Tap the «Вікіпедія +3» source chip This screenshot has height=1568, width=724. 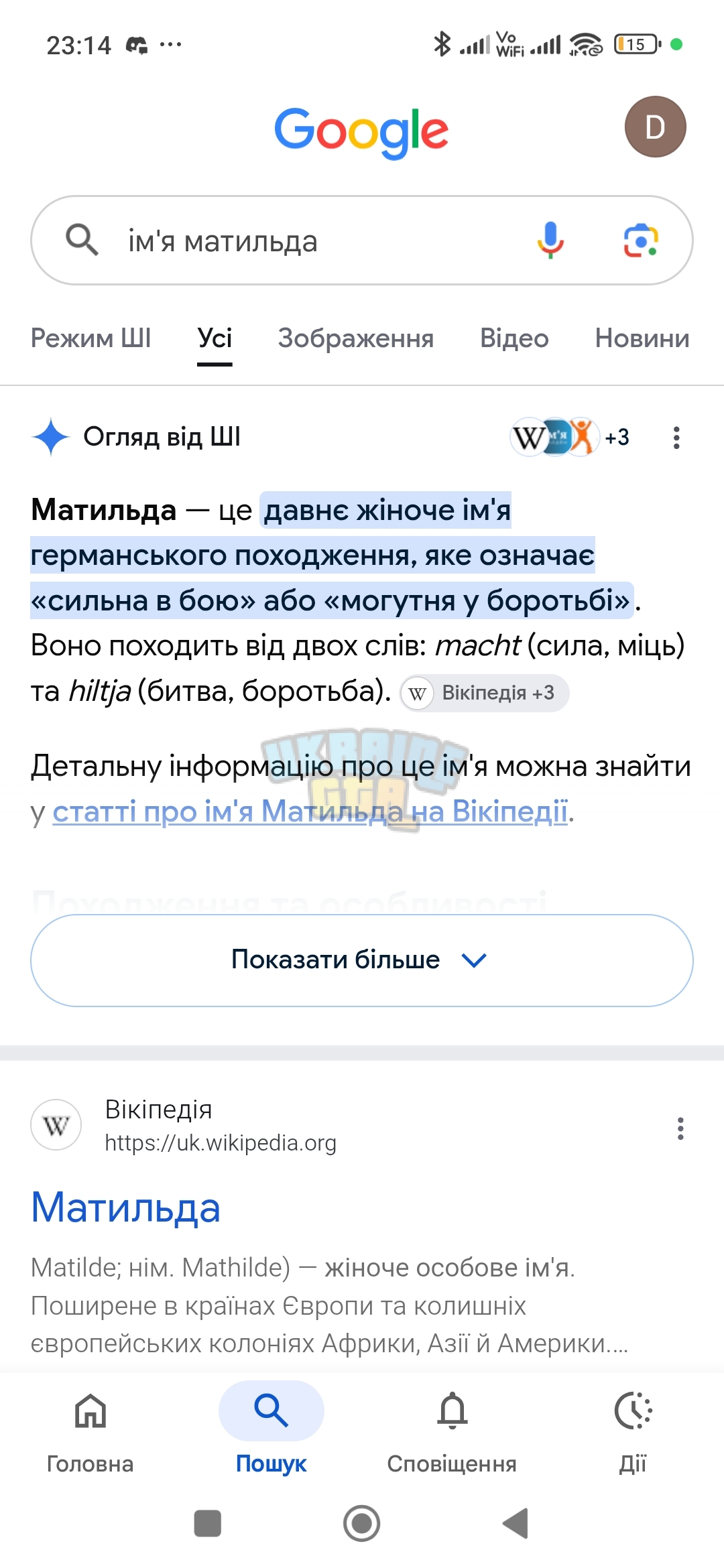(x=485, y=693)
